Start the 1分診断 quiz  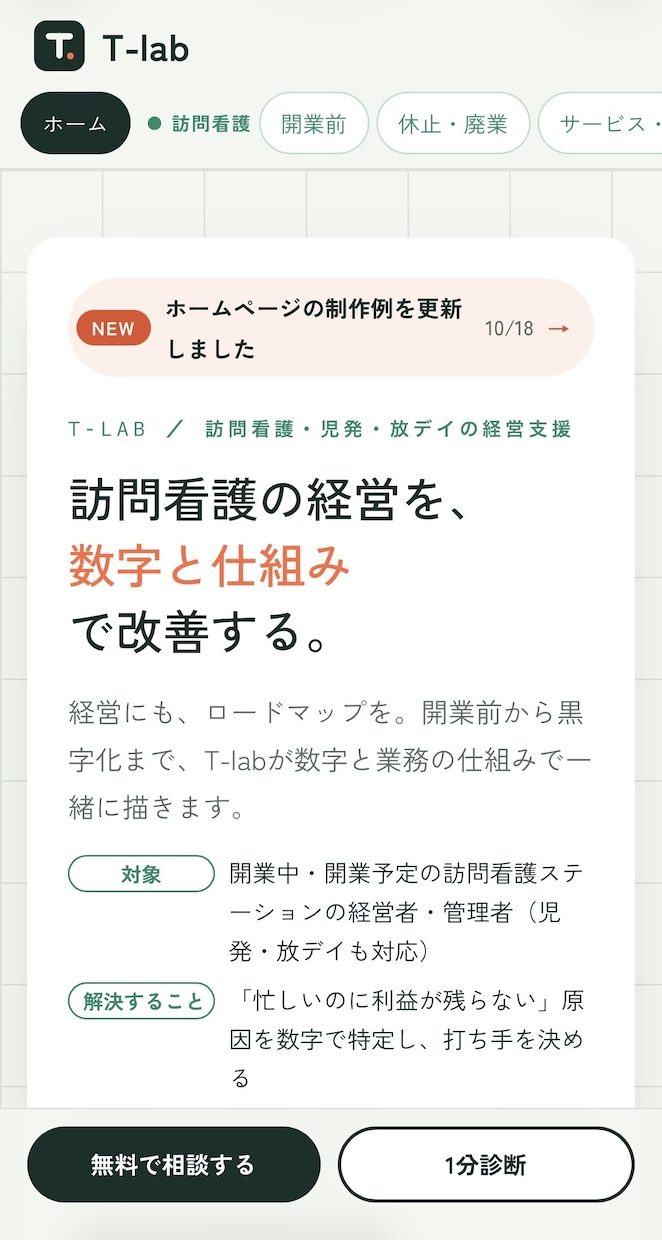486,1165
